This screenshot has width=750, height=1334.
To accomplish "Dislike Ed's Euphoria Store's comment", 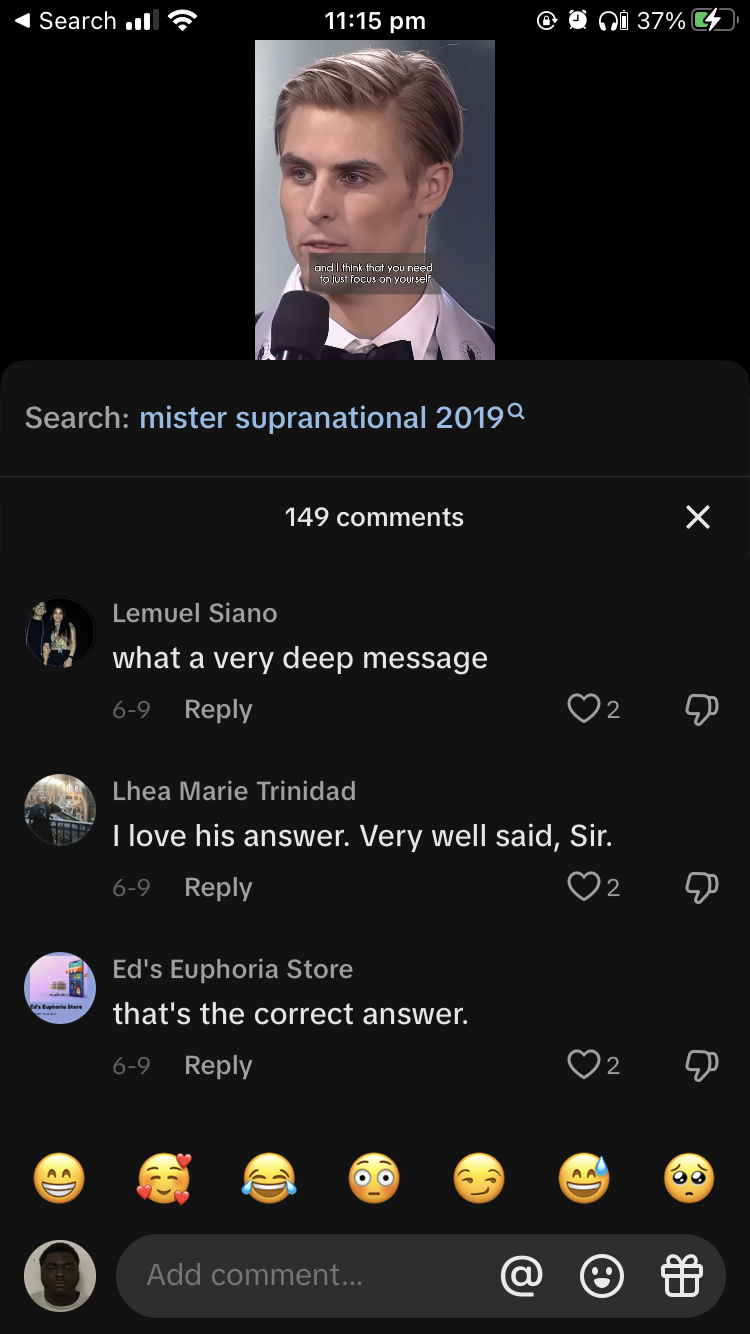I will 701,1065.
